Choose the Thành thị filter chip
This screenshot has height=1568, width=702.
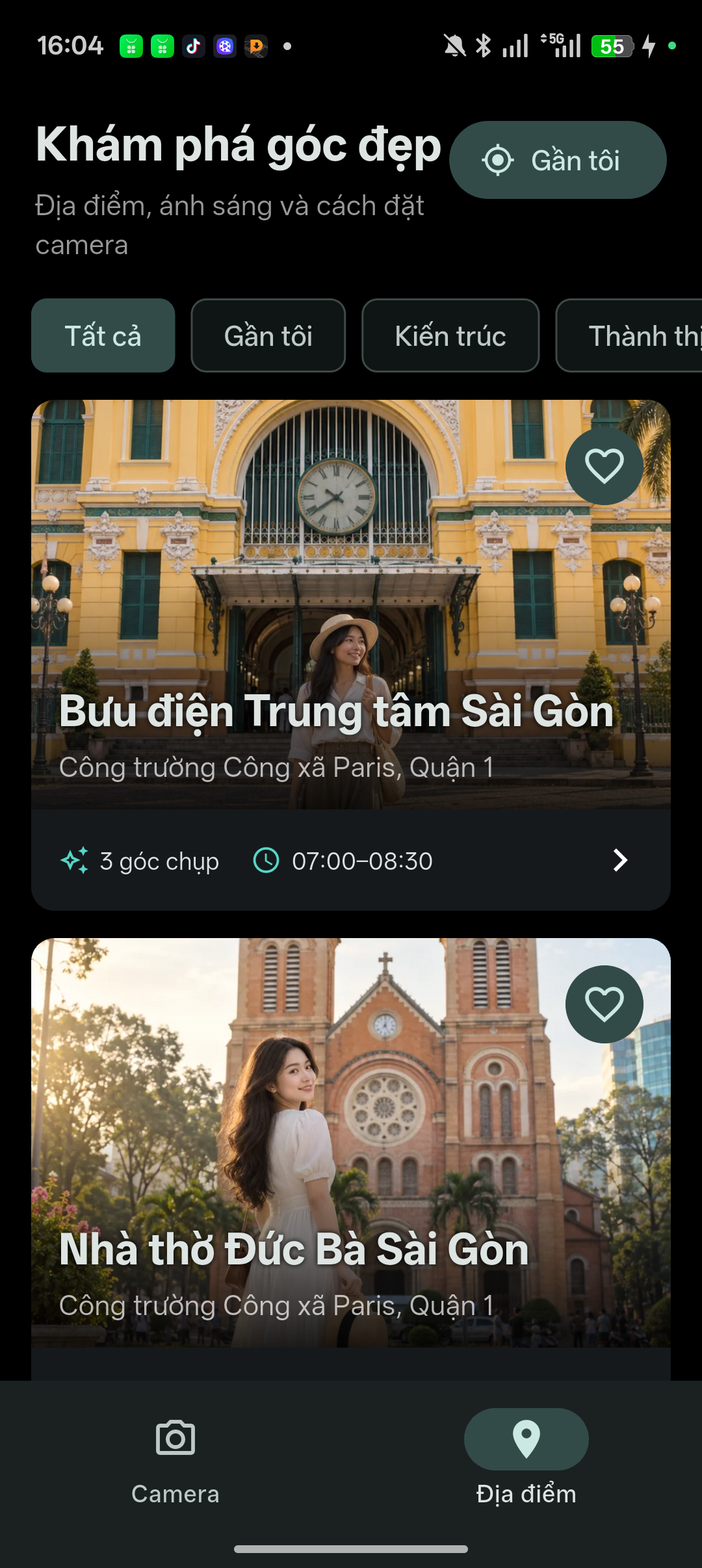[x=629, y=335]
